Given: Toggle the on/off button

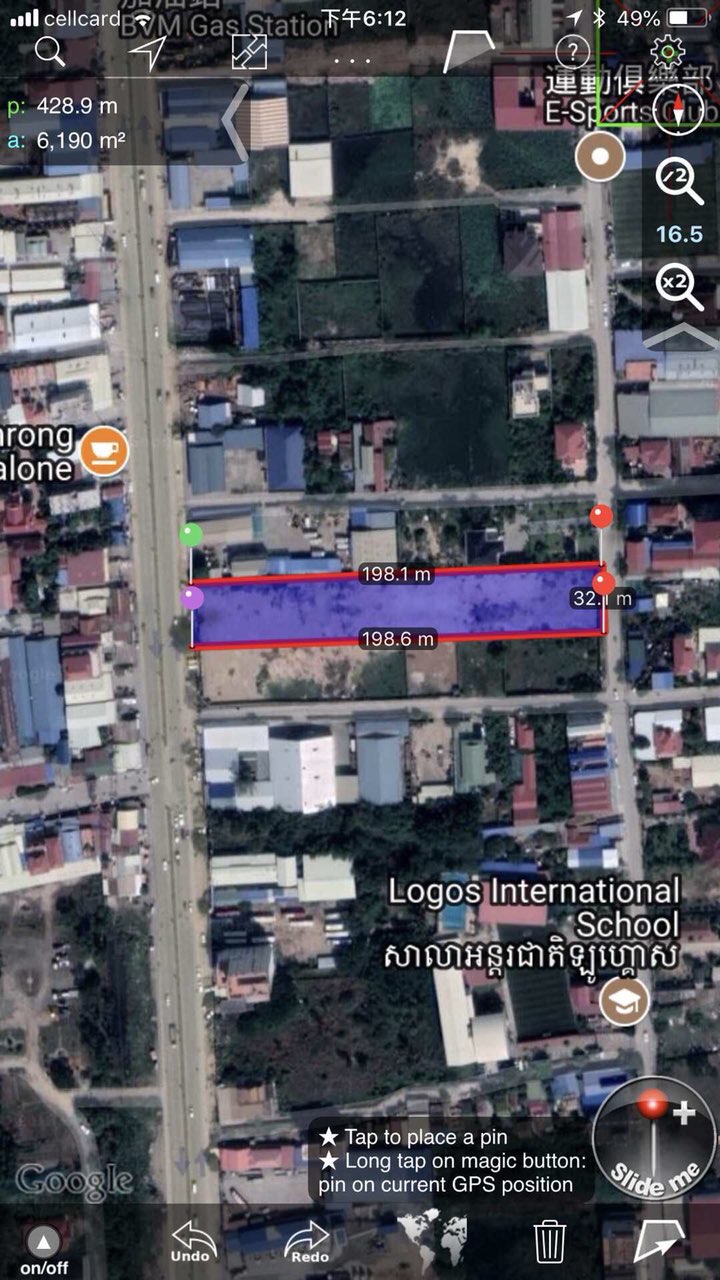Looking at the screenshot, I should click(x=44, y=1248).
